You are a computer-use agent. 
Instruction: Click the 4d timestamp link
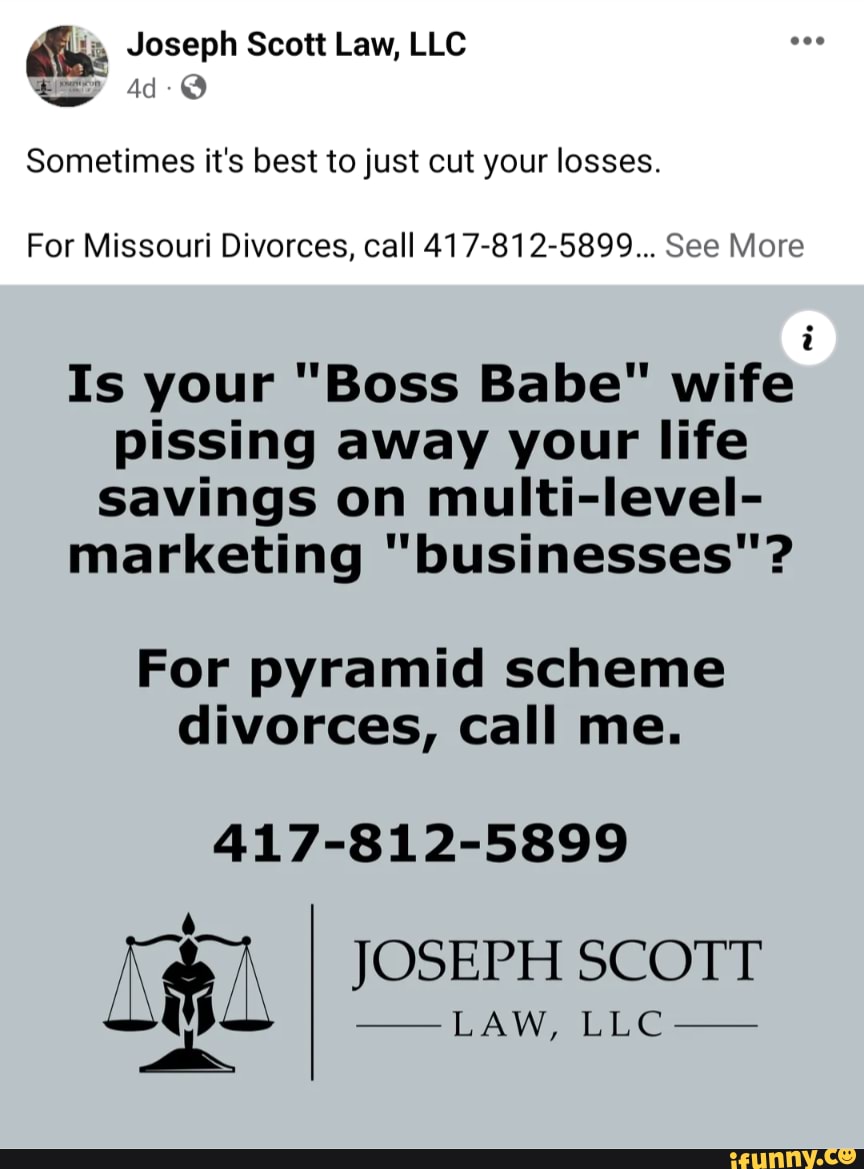click(x=141, y=88)
